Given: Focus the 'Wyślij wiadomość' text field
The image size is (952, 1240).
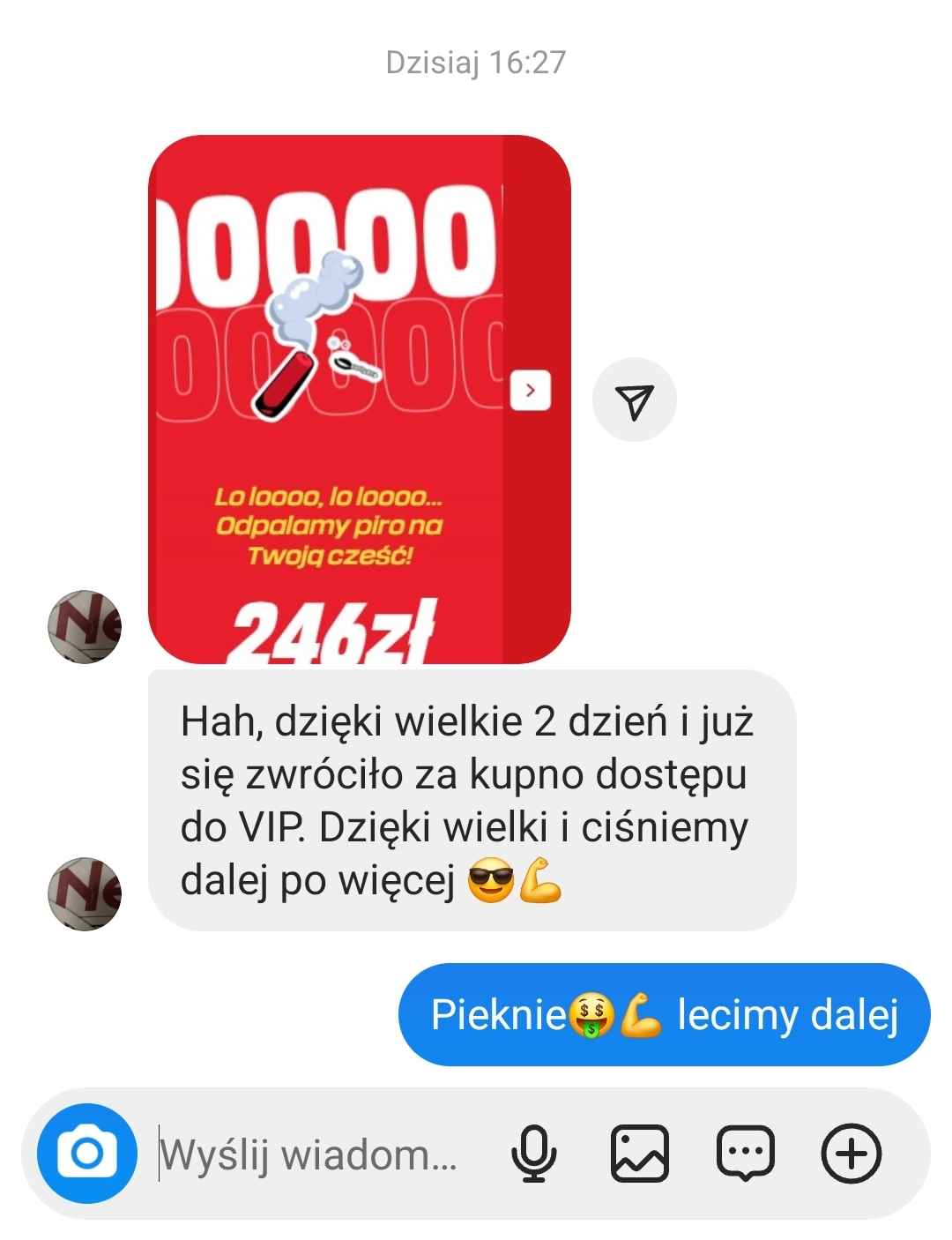Looking at the screenshot, I should point(309,1154).
